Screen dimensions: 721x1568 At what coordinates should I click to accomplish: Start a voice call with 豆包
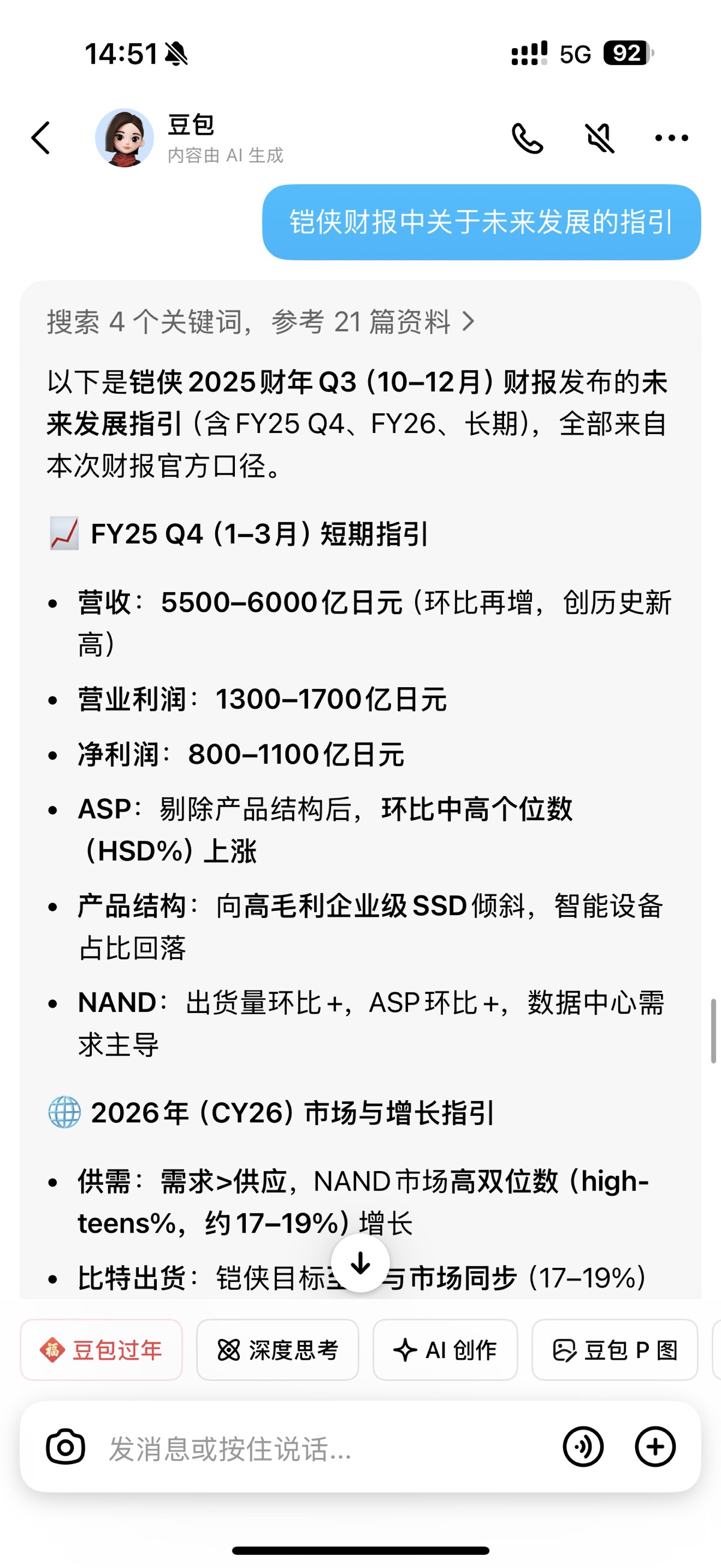click(x=527, y=138)
